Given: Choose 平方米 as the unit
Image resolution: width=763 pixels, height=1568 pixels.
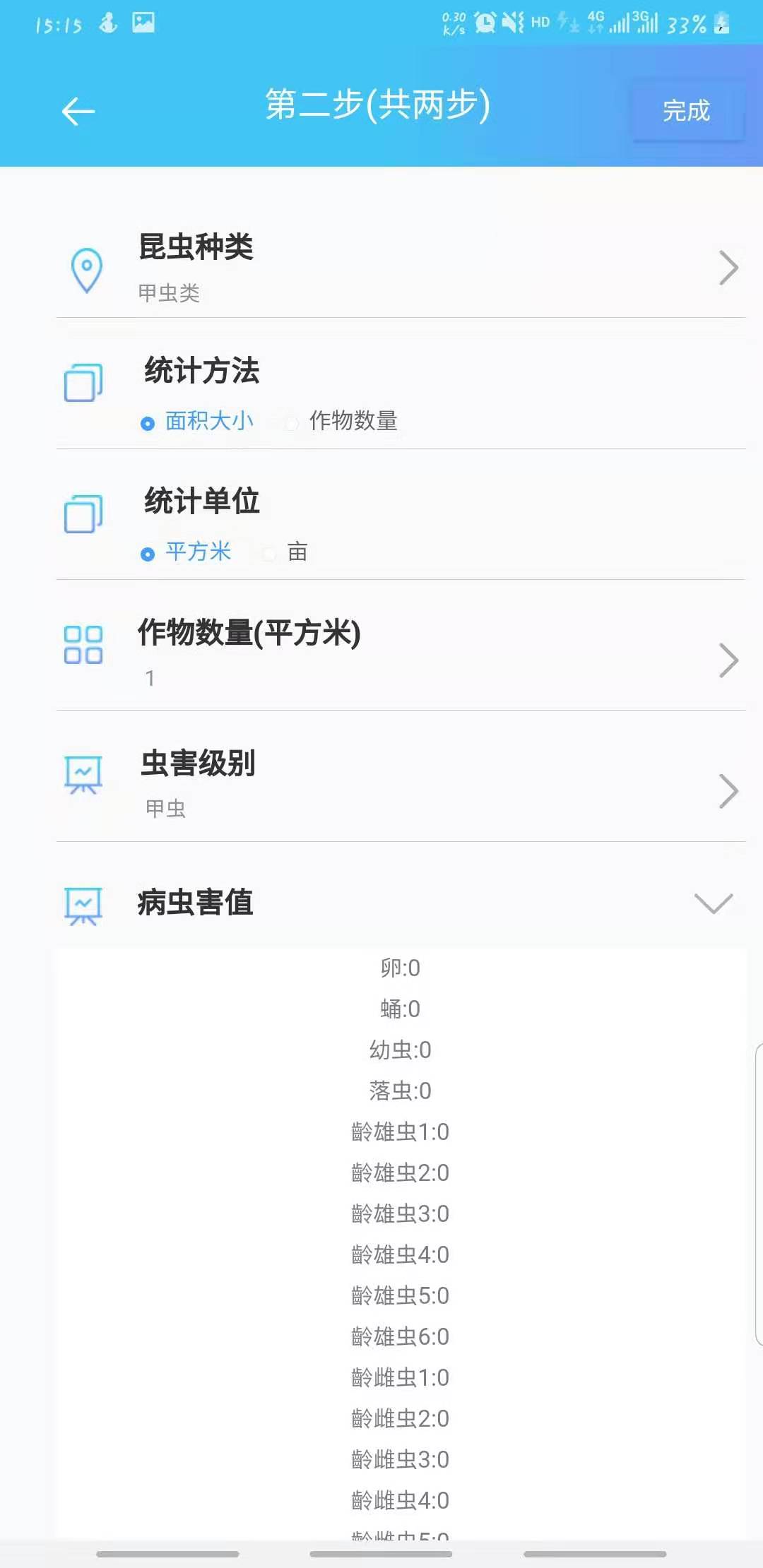Looking at the screenshot, I should 187,552.
